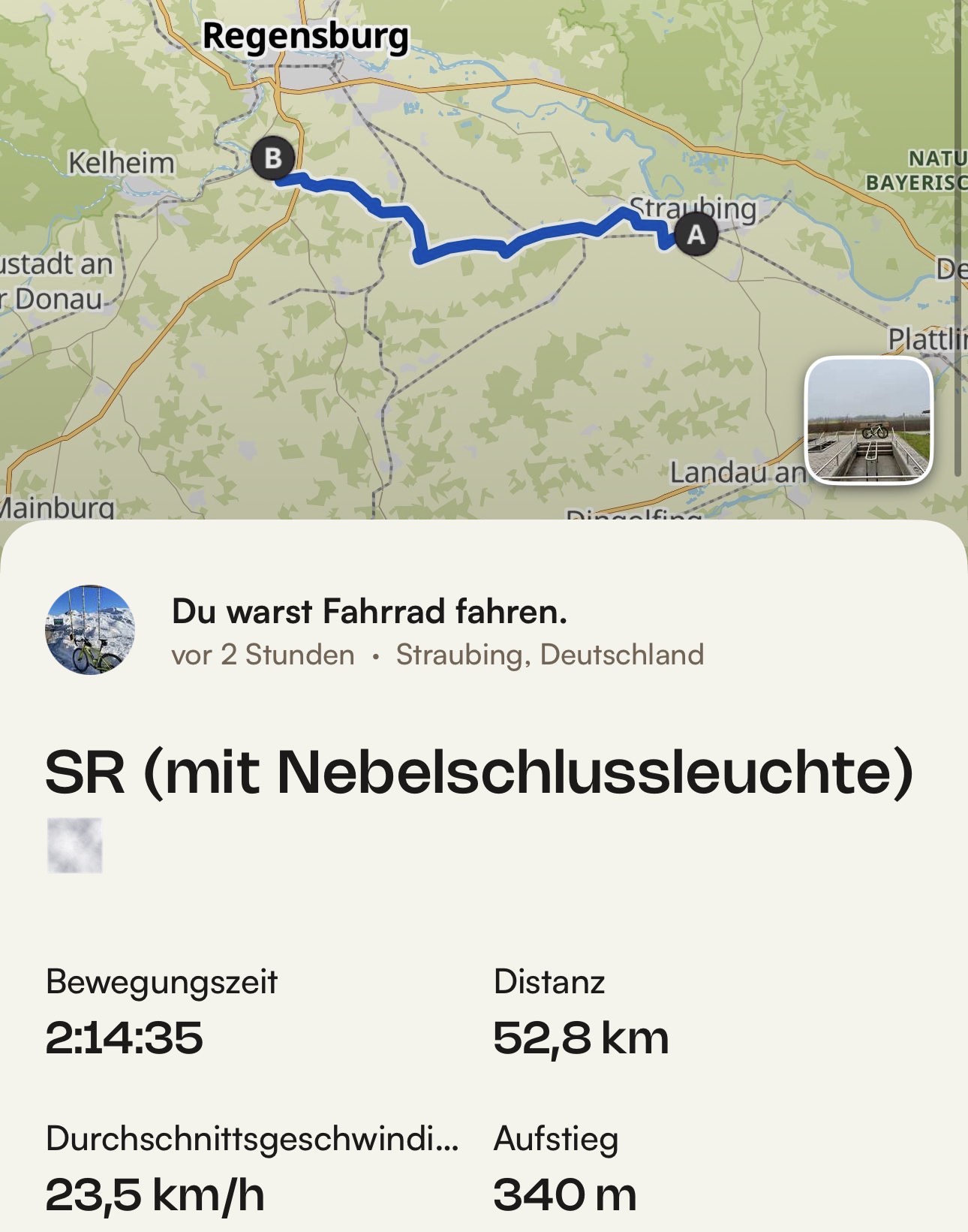This screenshot has width=968, height=1232.
Task: Tap start marker A near Straubing
Action: (696, 235)
